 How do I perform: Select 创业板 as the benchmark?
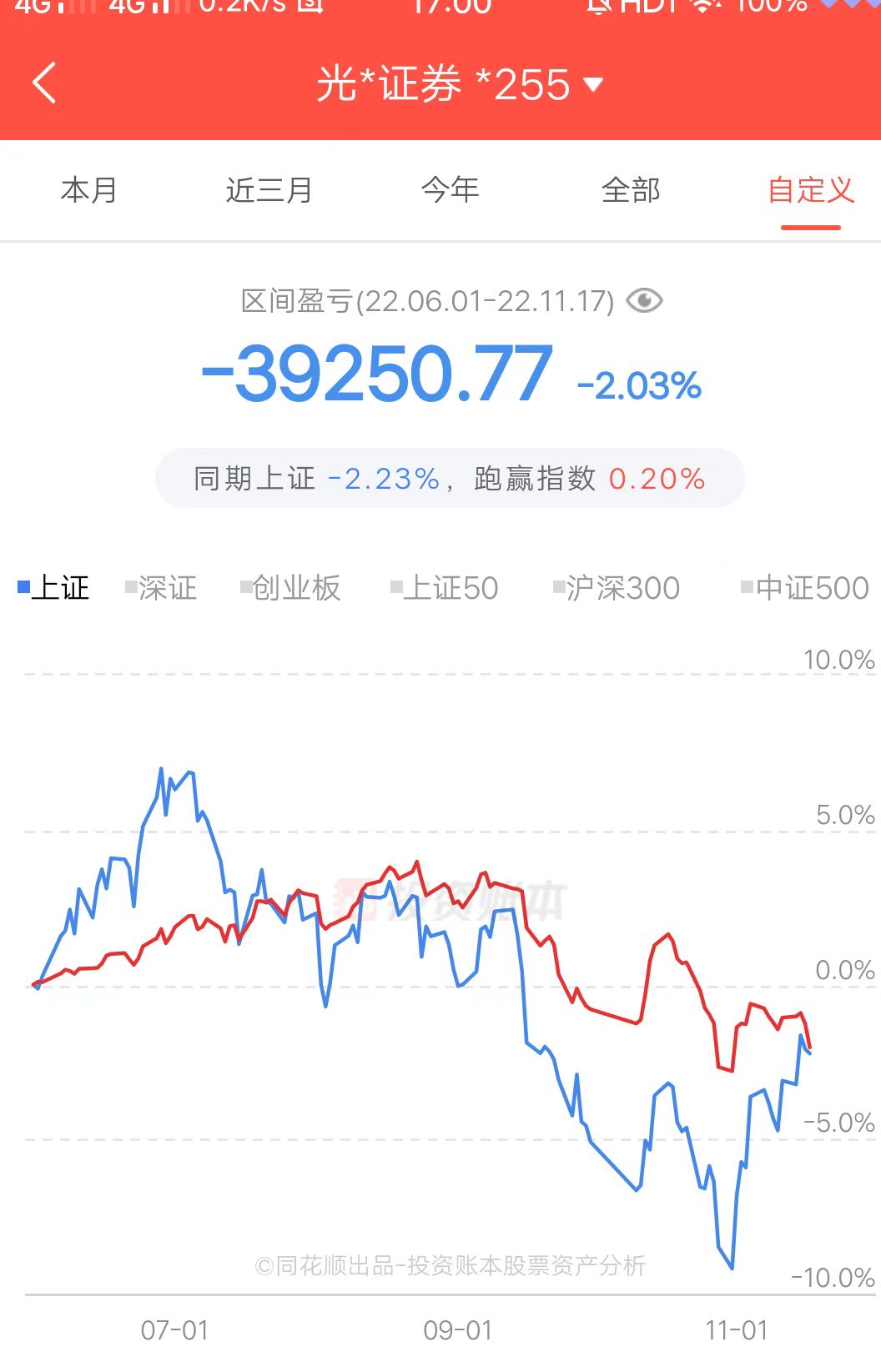click(291, 588)
